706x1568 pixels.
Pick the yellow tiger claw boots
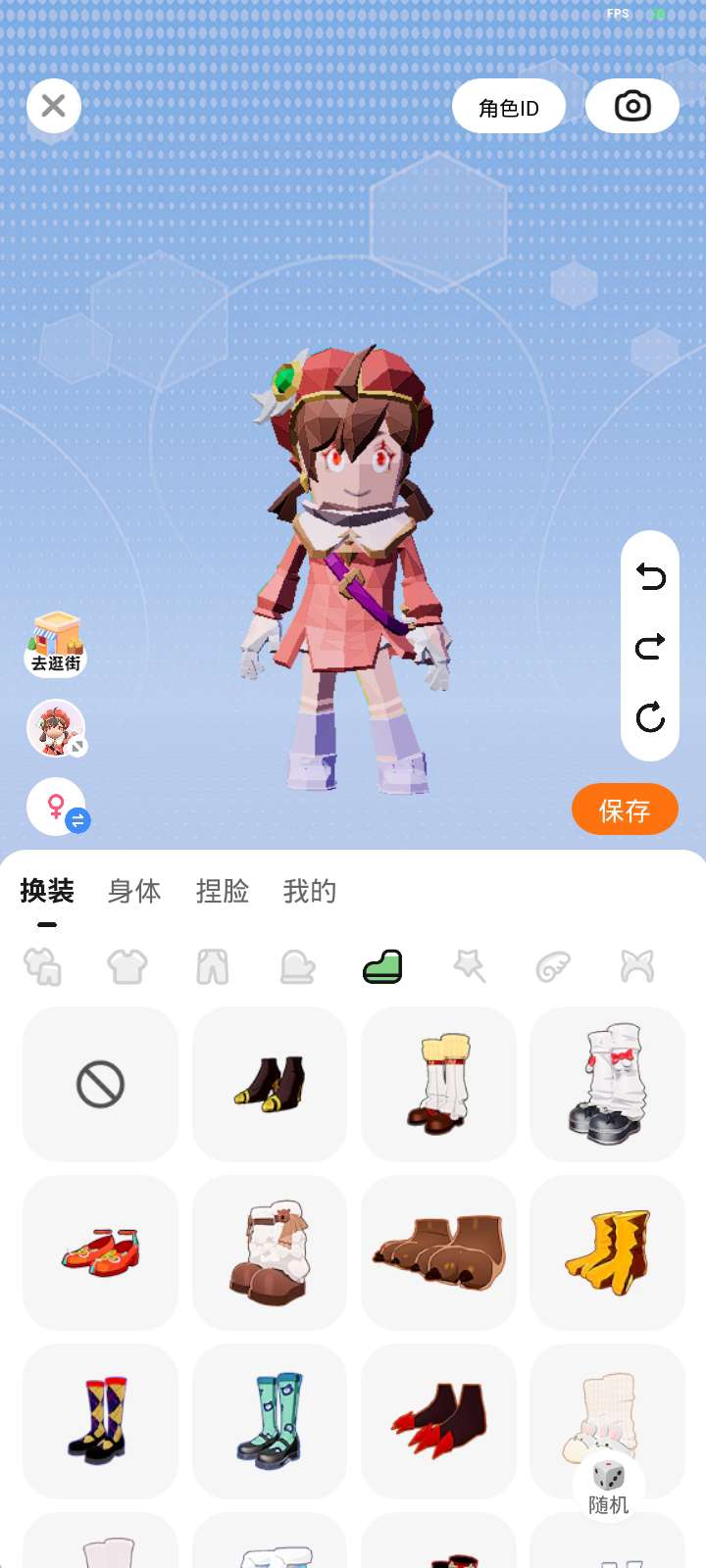pyautogui.click(x=607, y=1252)
